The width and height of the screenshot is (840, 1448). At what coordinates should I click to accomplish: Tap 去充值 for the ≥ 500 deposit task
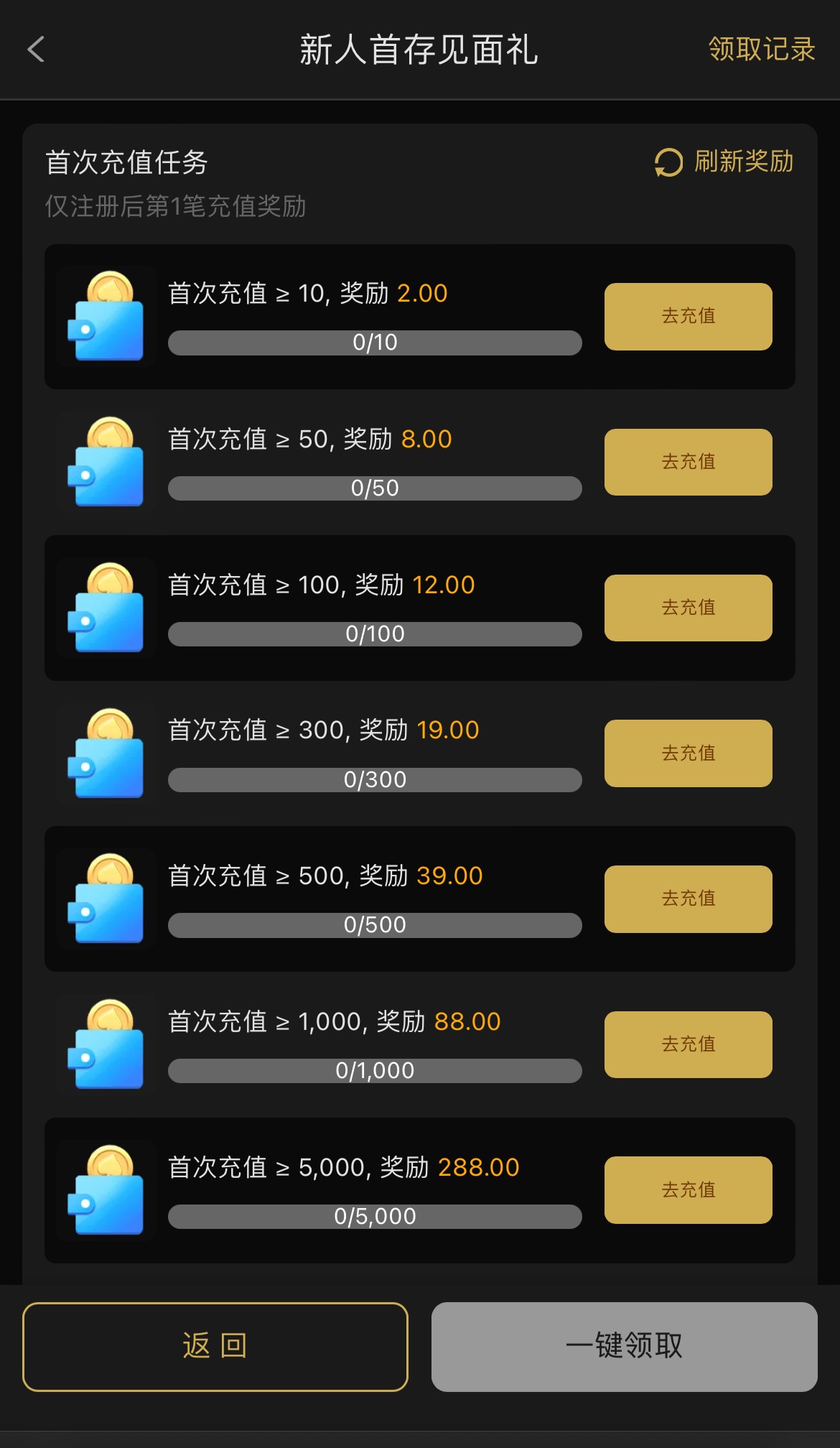[x=688, y=899]
